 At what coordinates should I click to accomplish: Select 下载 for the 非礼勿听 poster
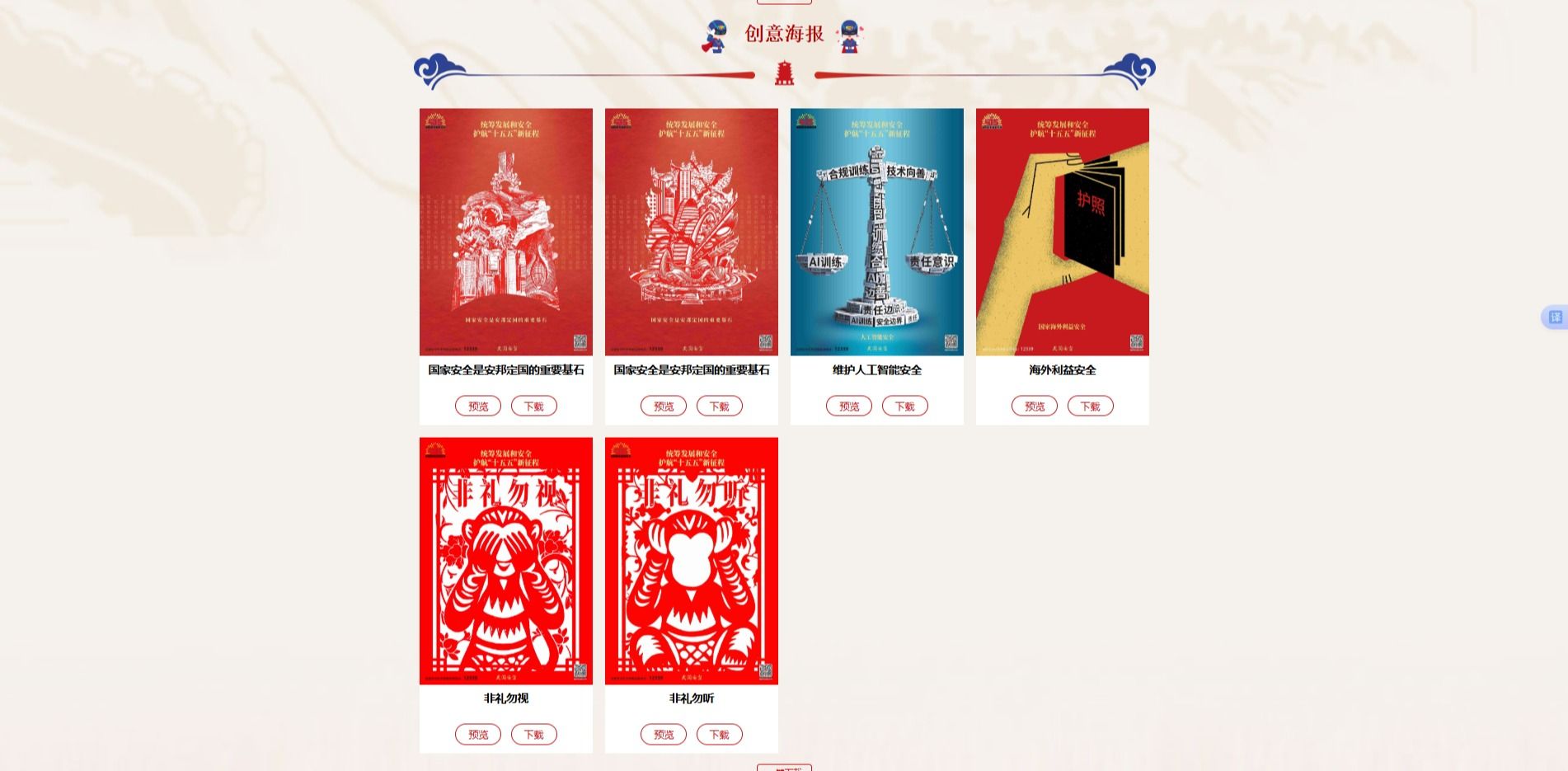(719, 734)
